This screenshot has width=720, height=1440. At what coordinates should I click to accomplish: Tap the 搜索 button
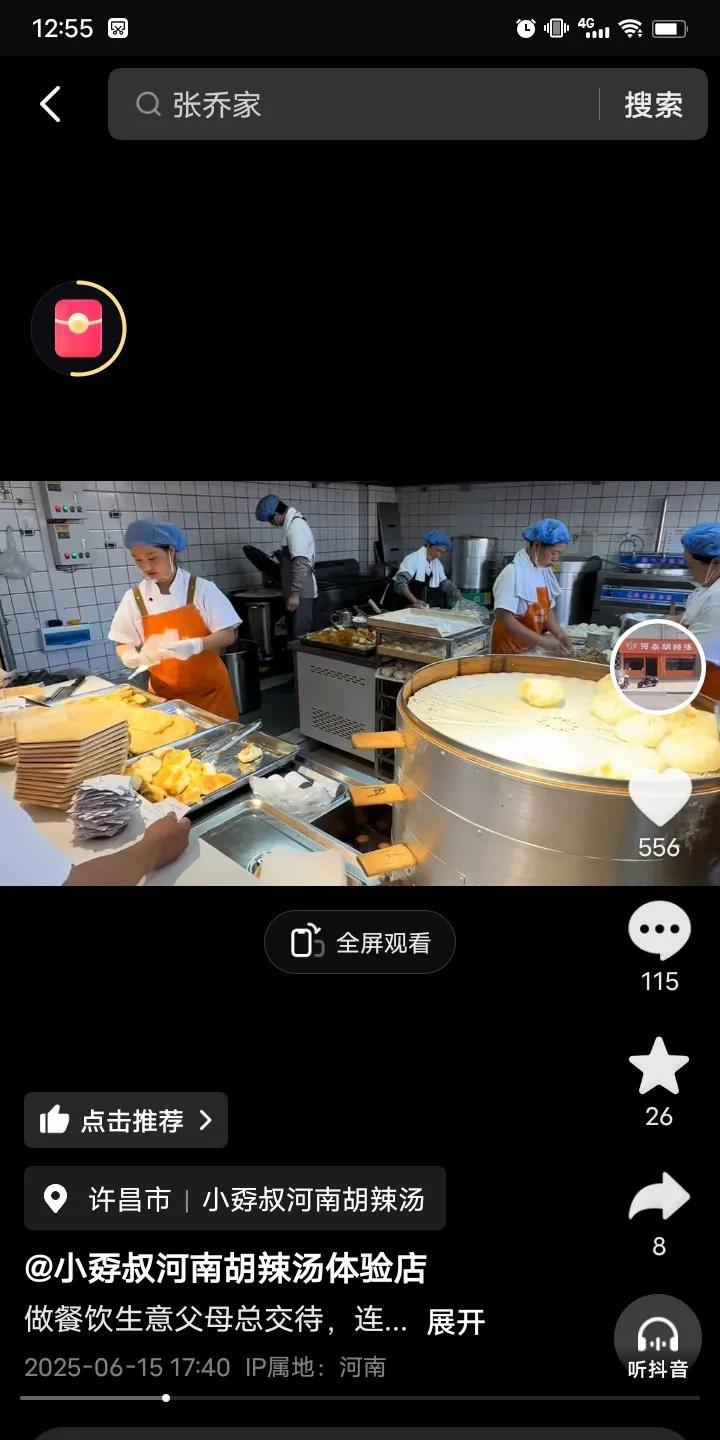pyautogui.click(x=653, y=104)
